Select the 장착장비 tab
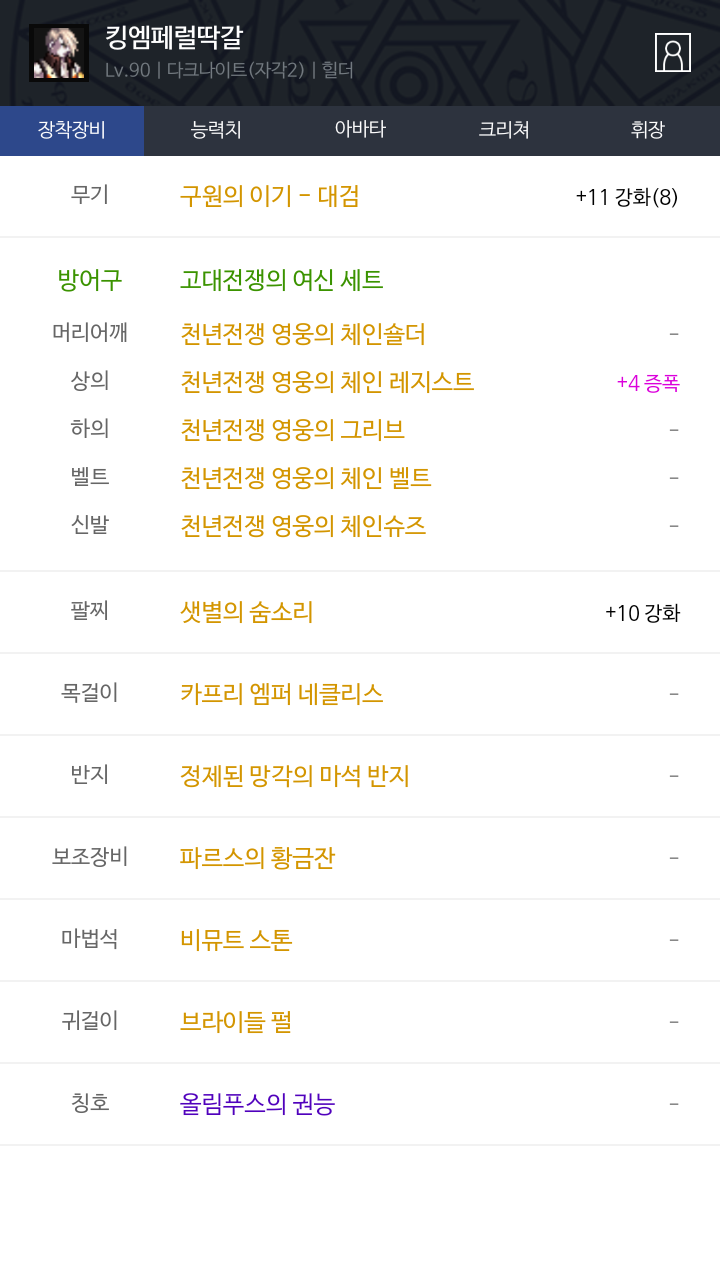Image resolution: width=720 pixels, height=1280 pixels. pyautogui.click(x=72, y=130)
